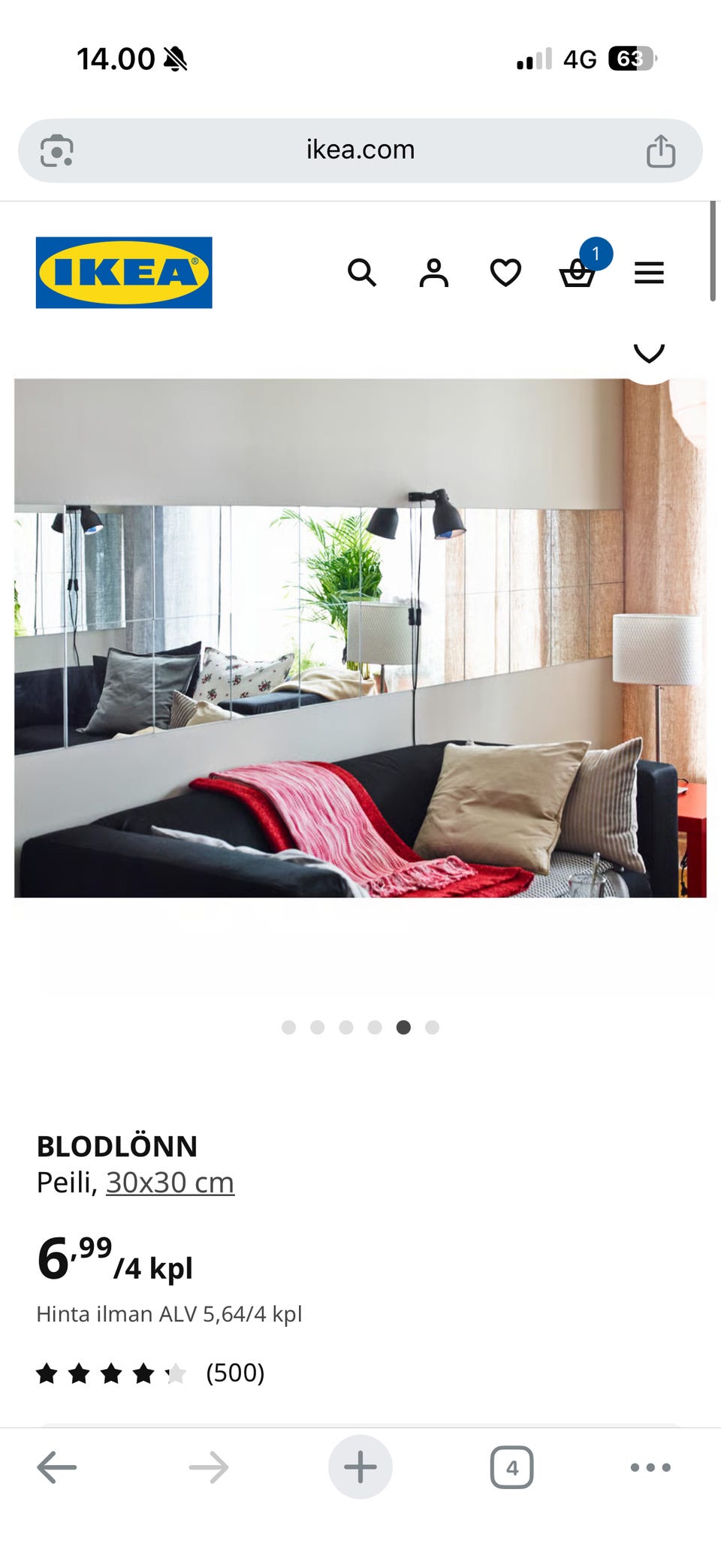Screen dimensions: 721x1568
Task: Open the browser's three-dot menu
Action: tap(650, 1467)
